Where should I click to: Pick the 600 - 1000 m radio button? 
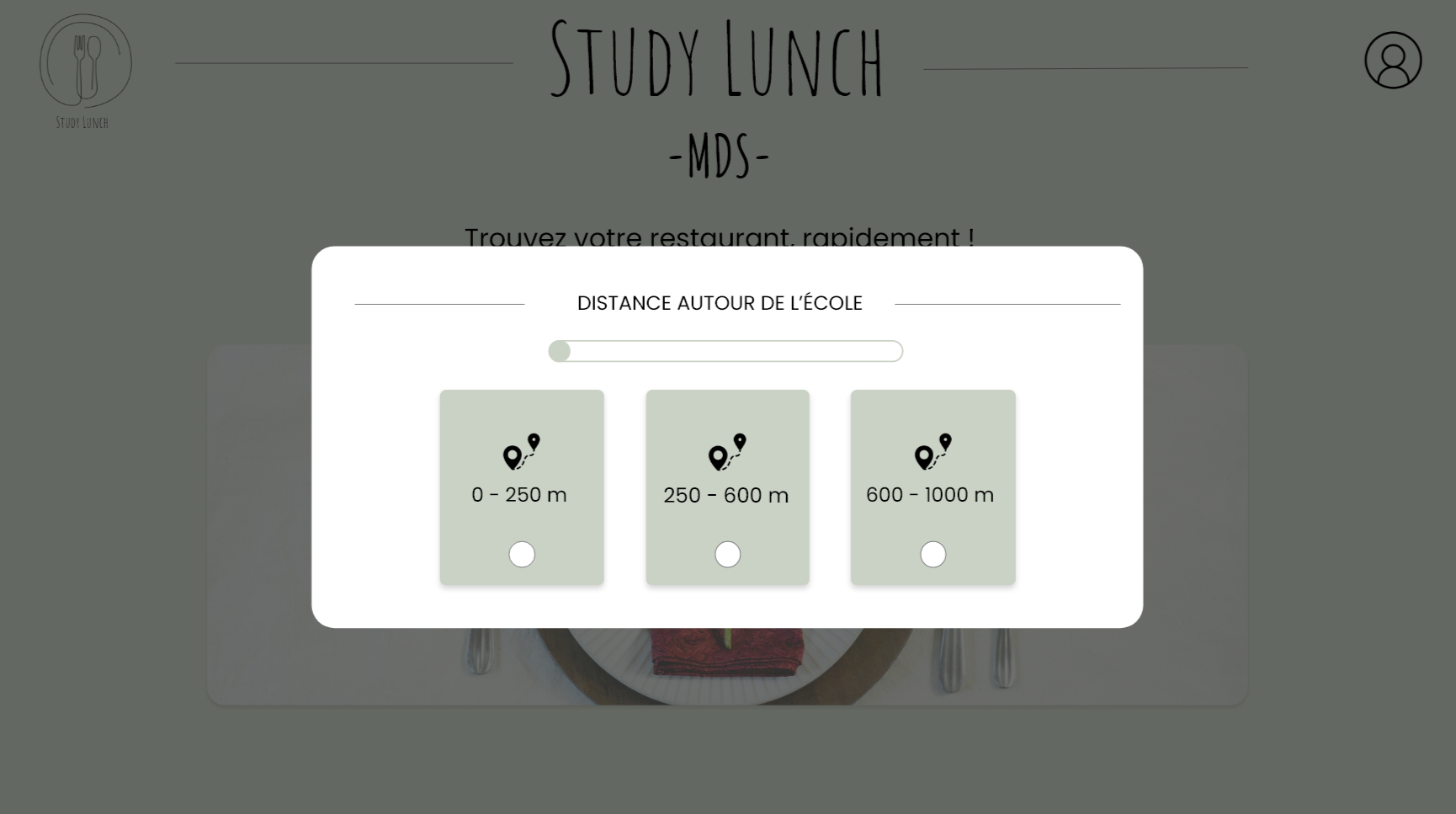933,554
